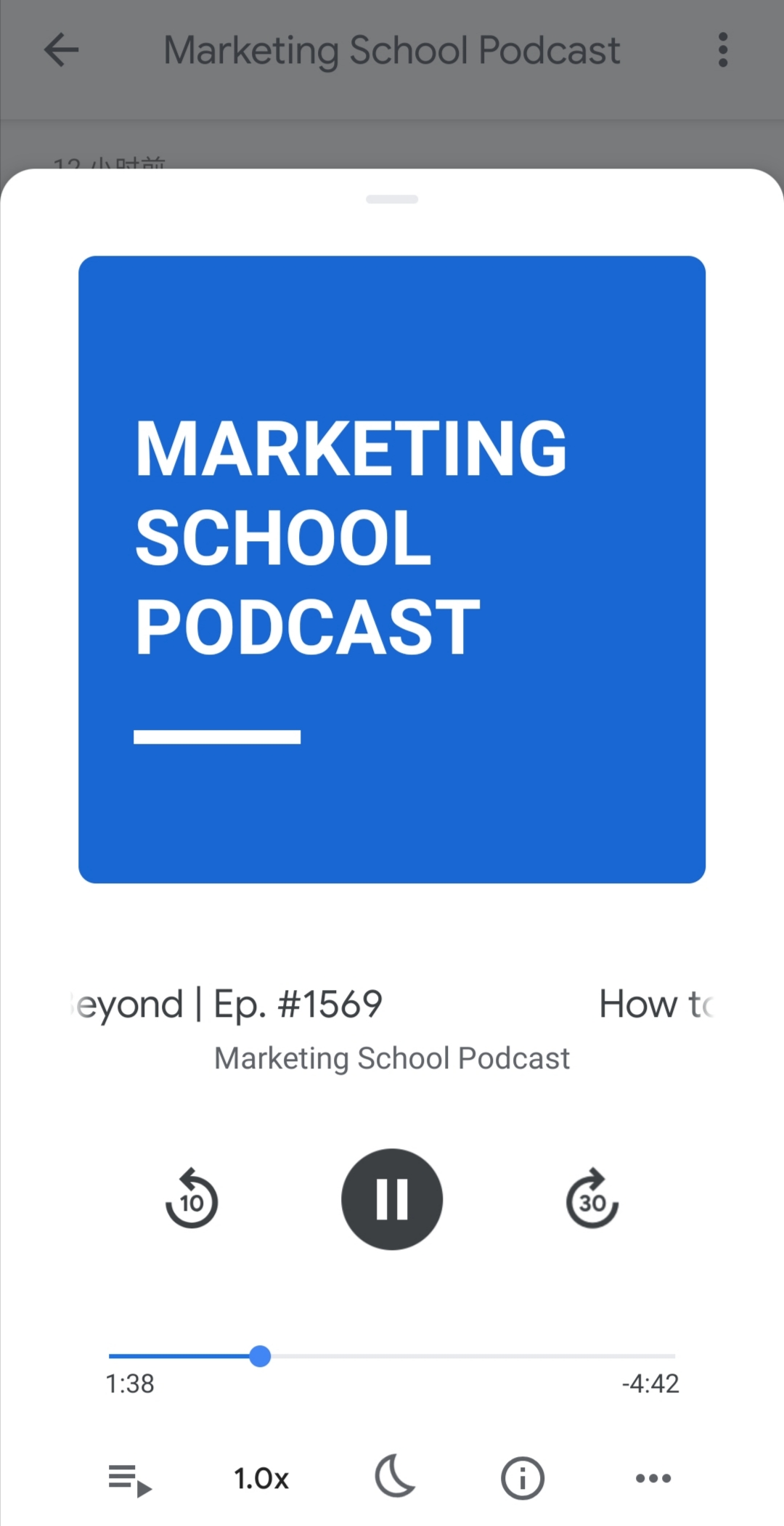The height and width of the screenshot is (1526, 784).
Task: Pause the playing episode
Action: click(392, 1199)
